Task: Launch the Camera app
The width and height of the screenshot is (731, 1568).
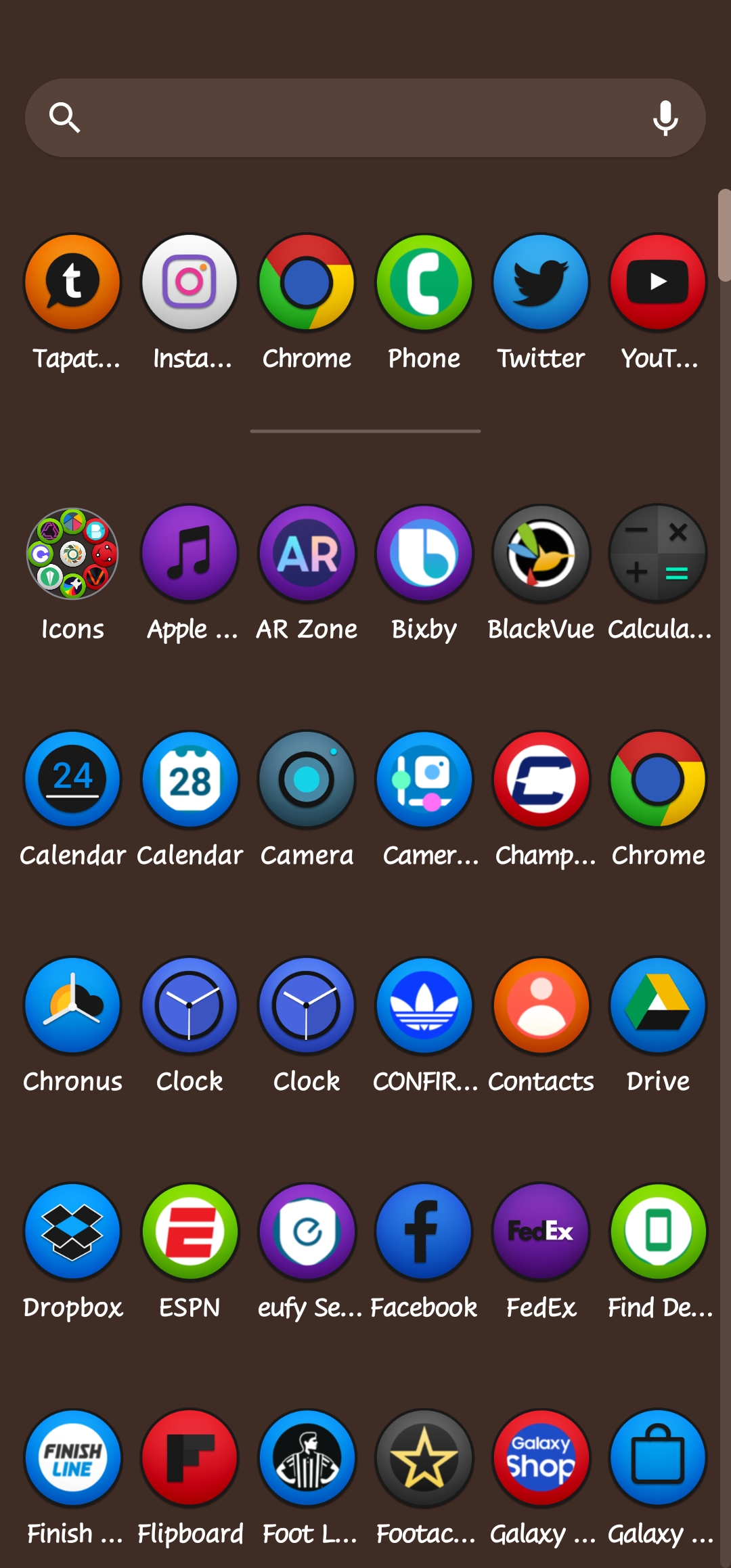Action: pos(307,780)
